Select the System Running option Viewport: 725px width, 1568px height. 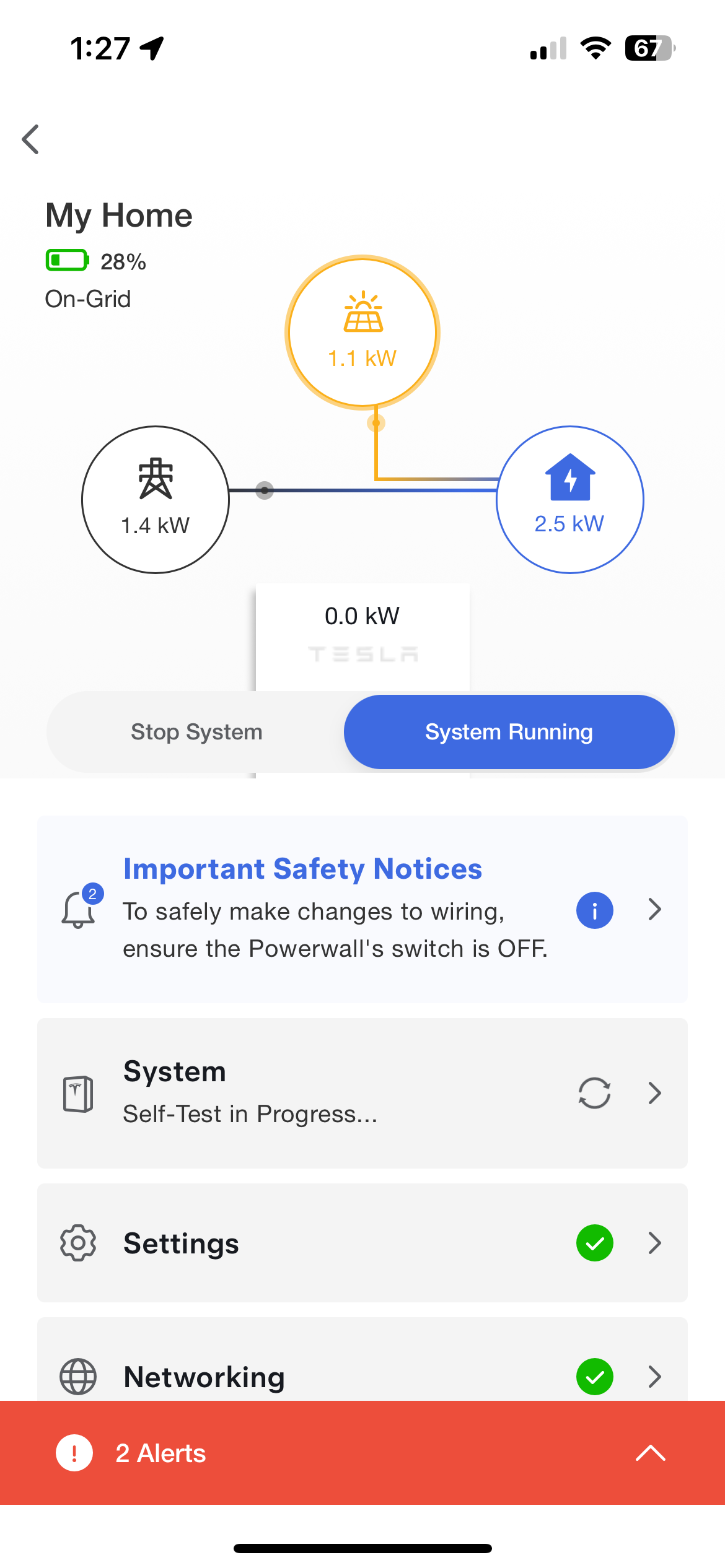[x=509, y=732]
